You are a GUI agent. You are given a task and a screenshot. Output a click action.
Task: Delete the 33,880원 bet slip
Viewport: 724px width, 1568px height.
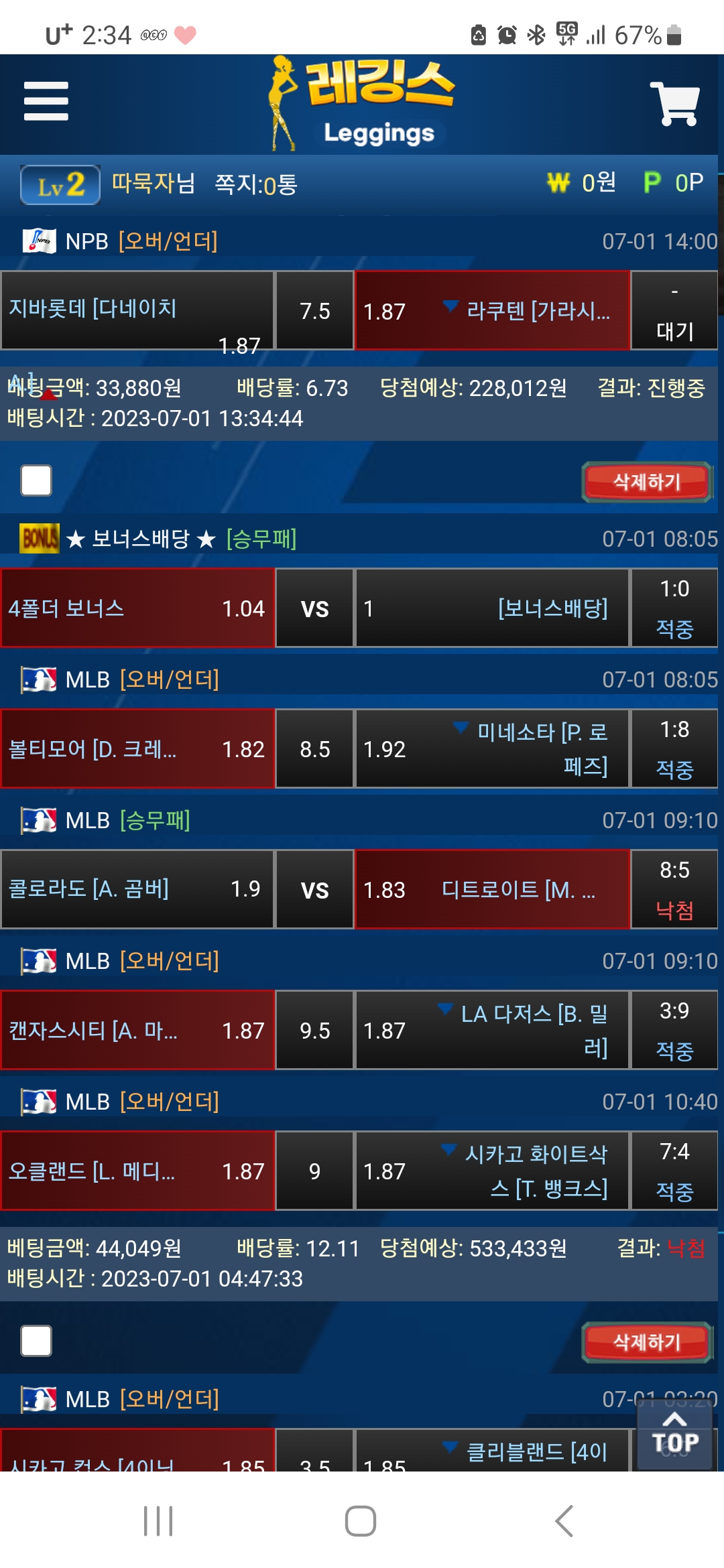(x=646, y=481)
